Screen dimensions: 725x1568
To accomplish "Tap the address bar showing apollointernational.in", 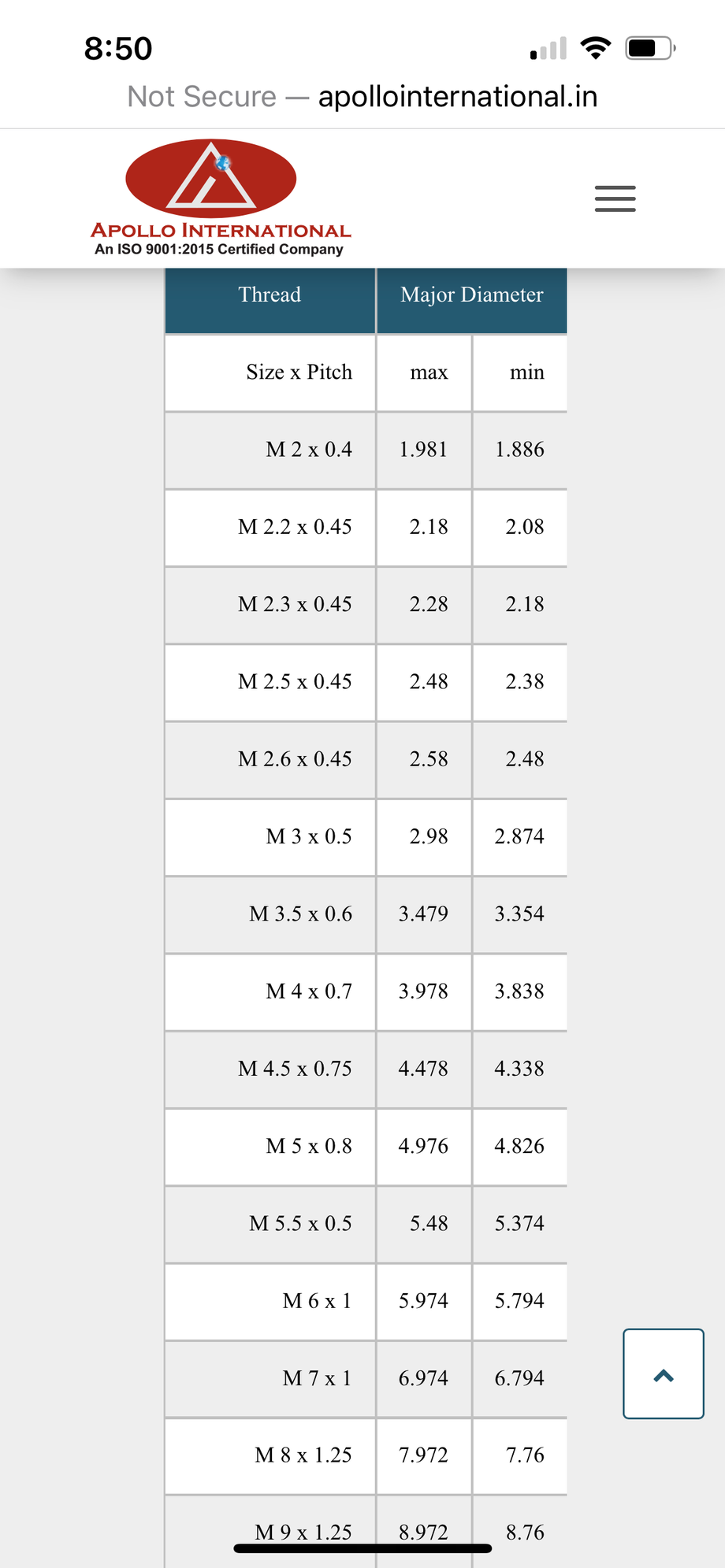I will (x=362, y=97).
